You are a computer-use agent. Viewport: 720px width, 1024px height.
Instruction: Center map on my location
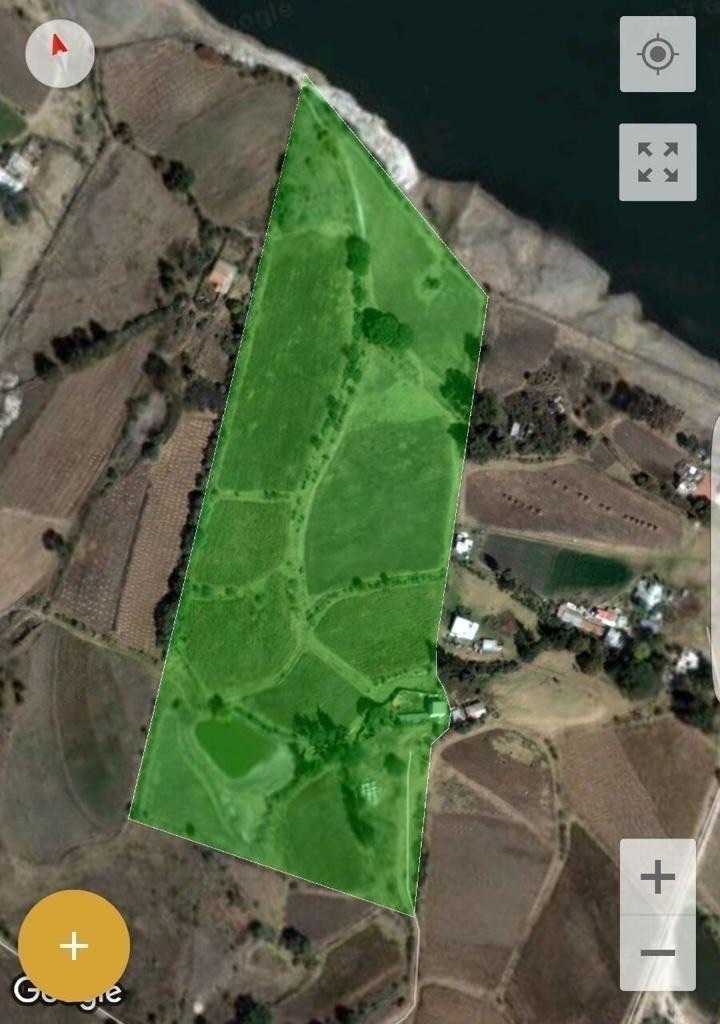(657, 54)
